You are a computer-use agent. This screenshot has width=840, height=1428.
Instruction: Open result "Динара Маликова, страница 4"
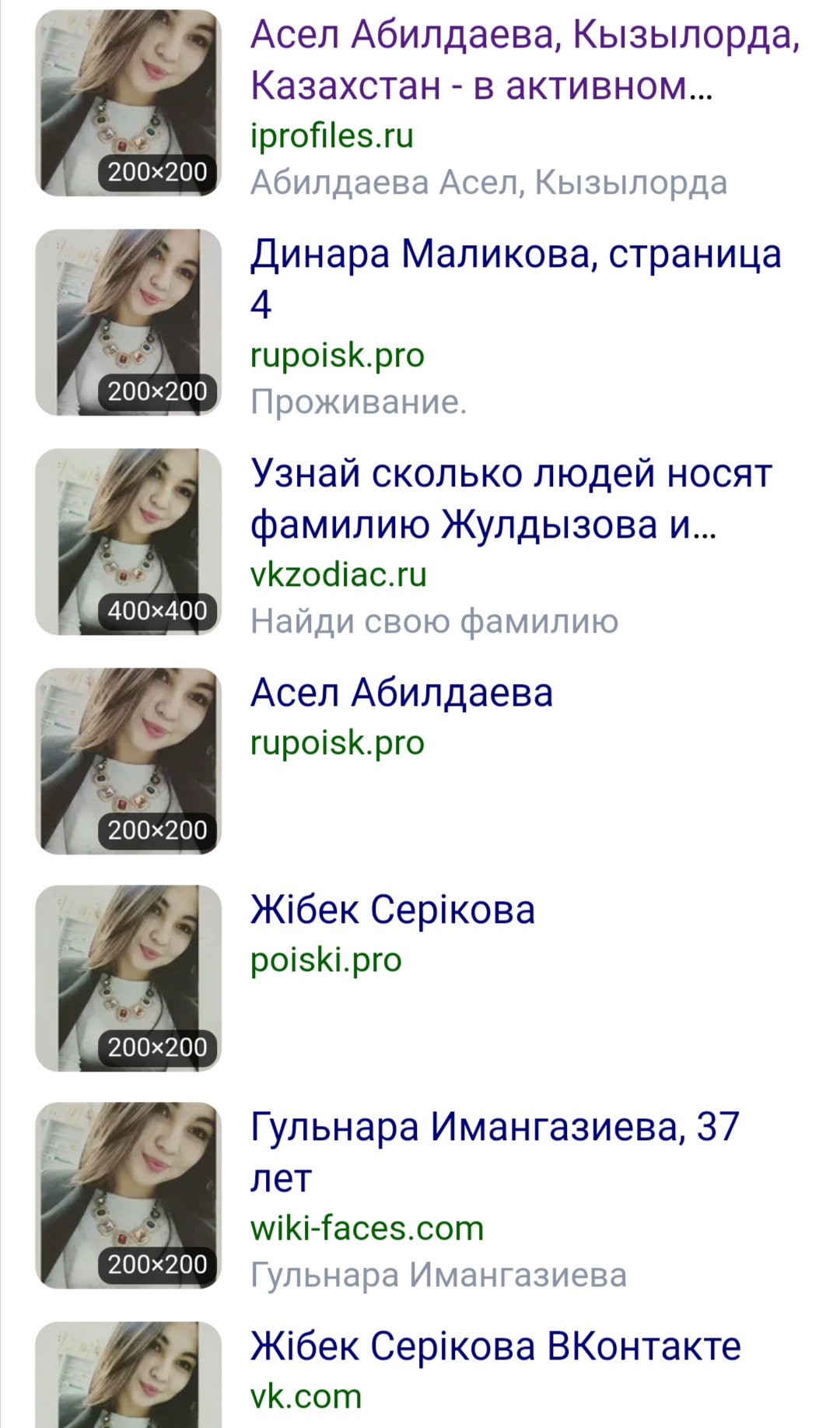[x=516, y=279]
